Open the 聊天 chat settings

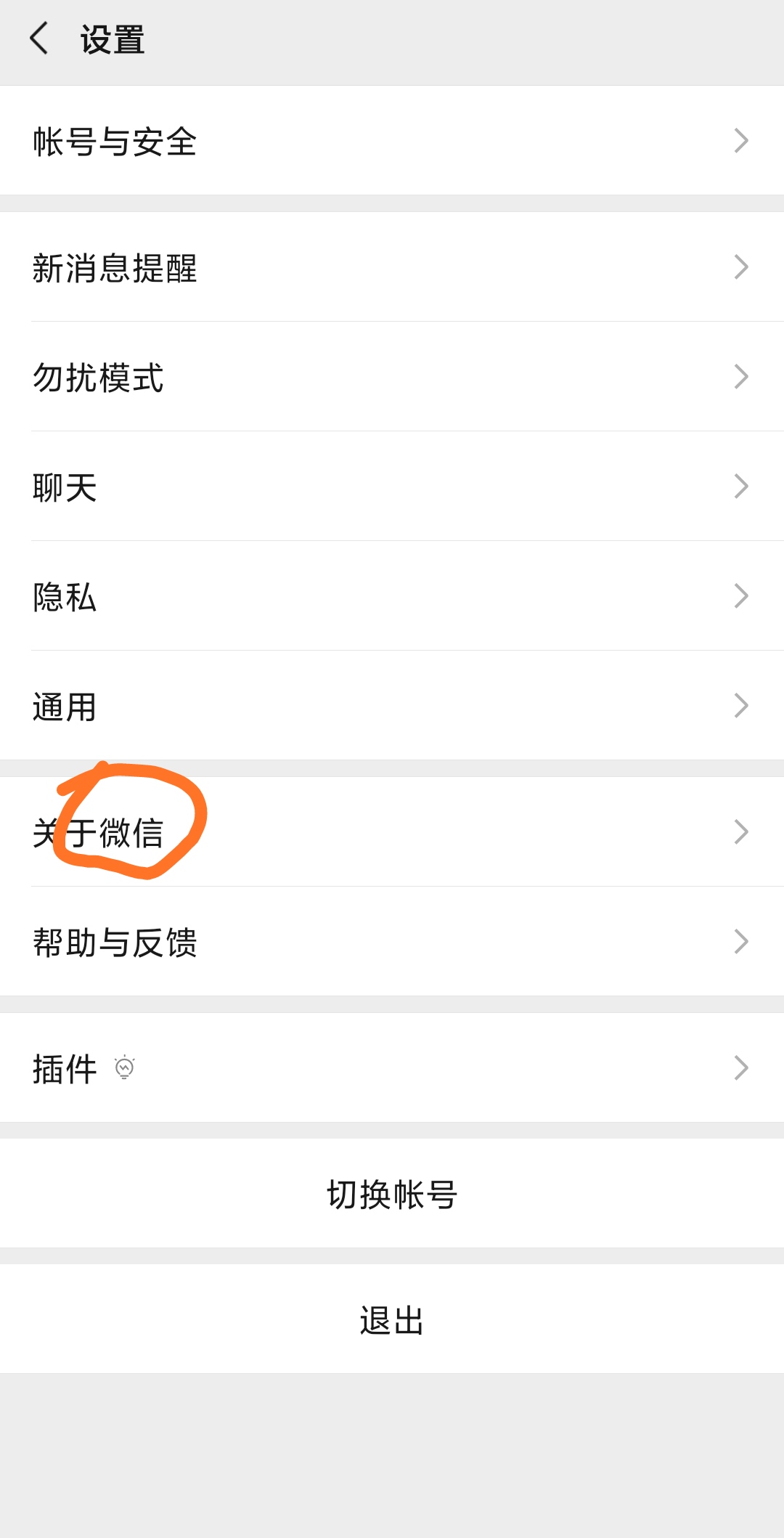65,487
